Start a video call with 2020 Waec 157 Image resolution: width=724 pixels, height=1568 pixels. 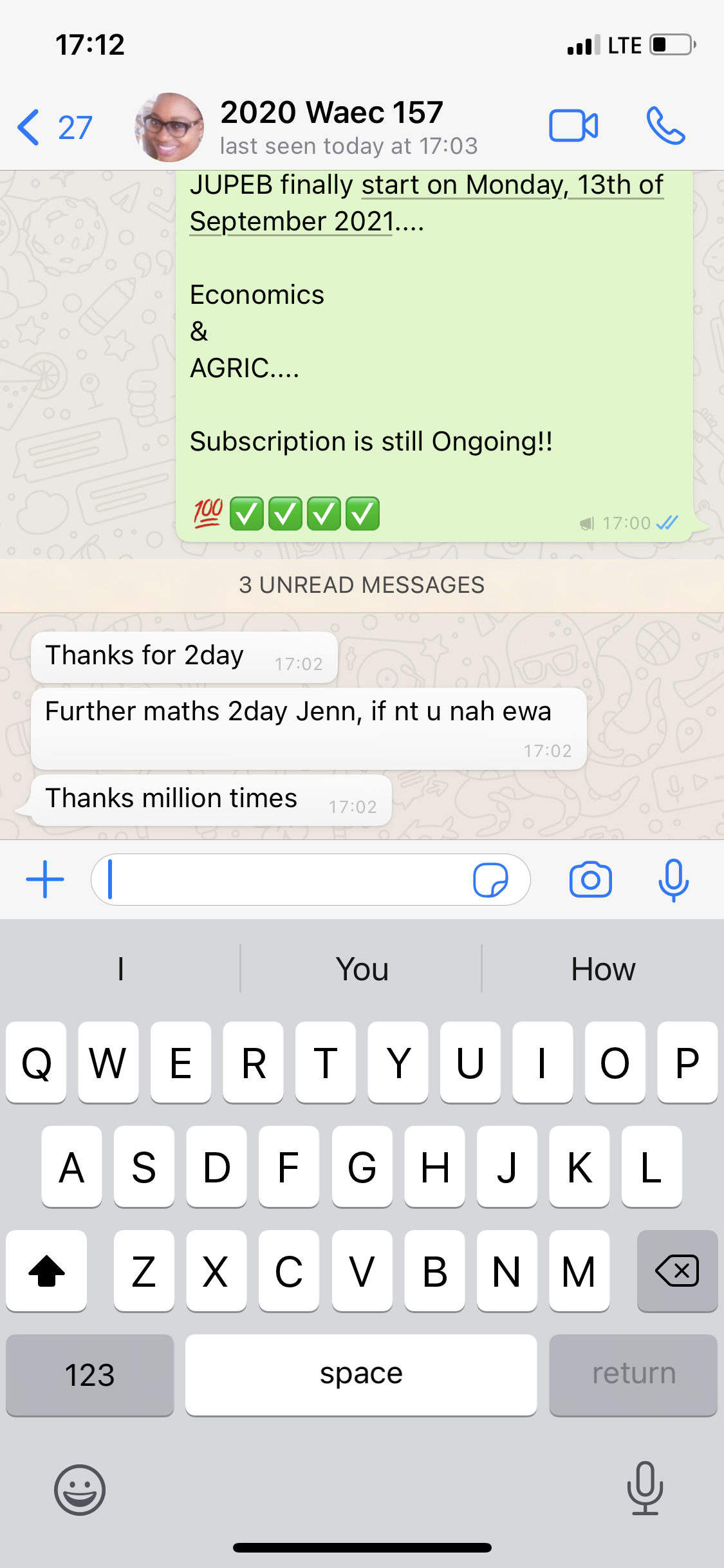click(x=573, y=126)
